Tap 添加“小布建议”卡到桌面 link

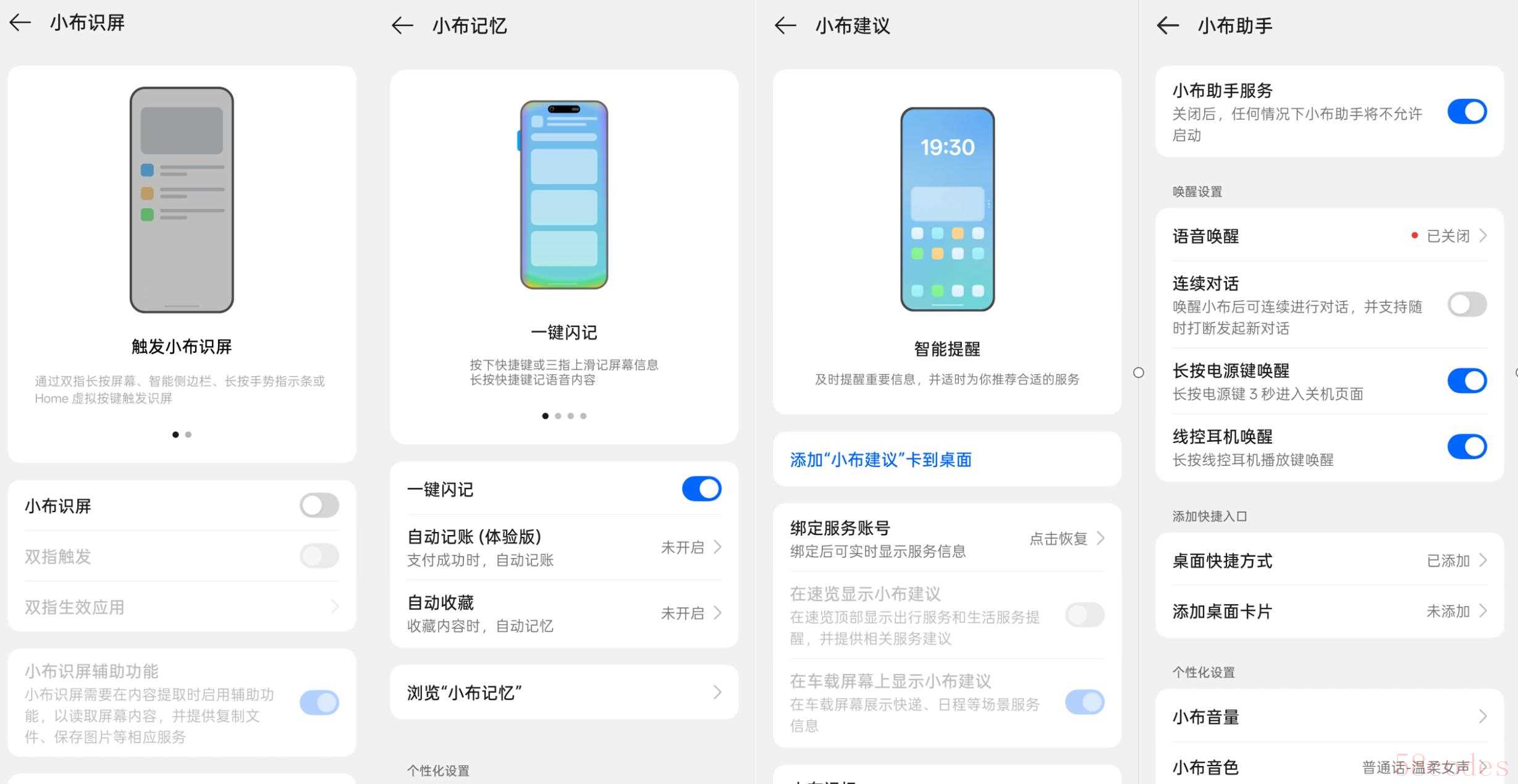[880, 460]
